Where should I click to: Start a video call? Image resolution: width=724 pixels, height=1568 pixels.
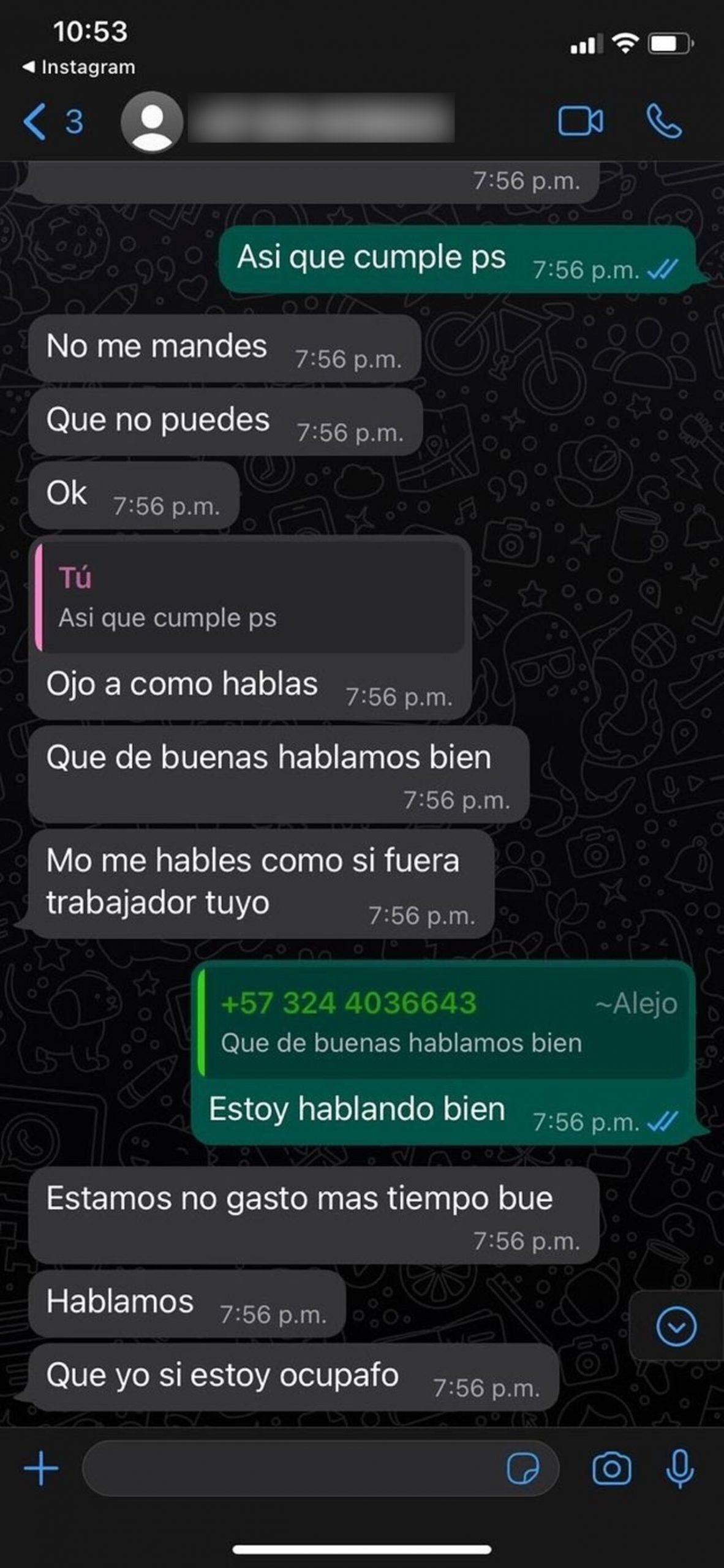click(579, 121)
